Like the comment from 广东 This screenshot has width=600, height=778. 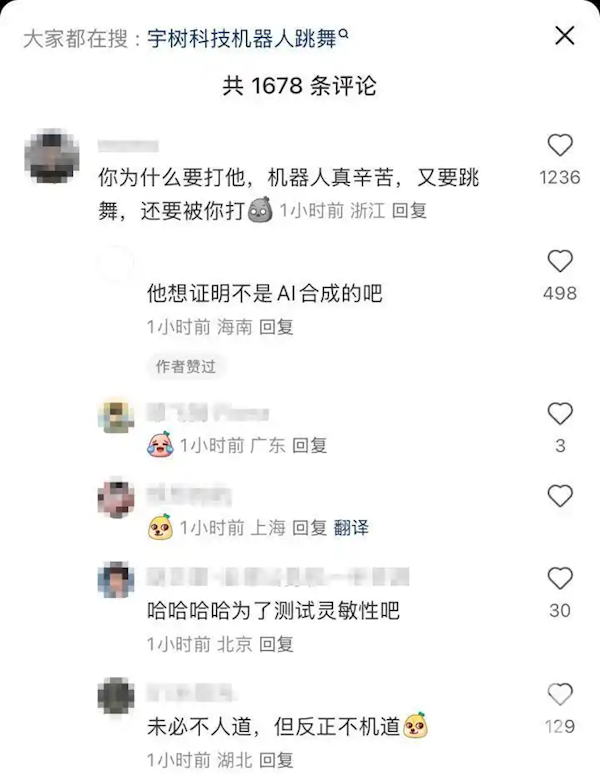(x=560, y=414)
